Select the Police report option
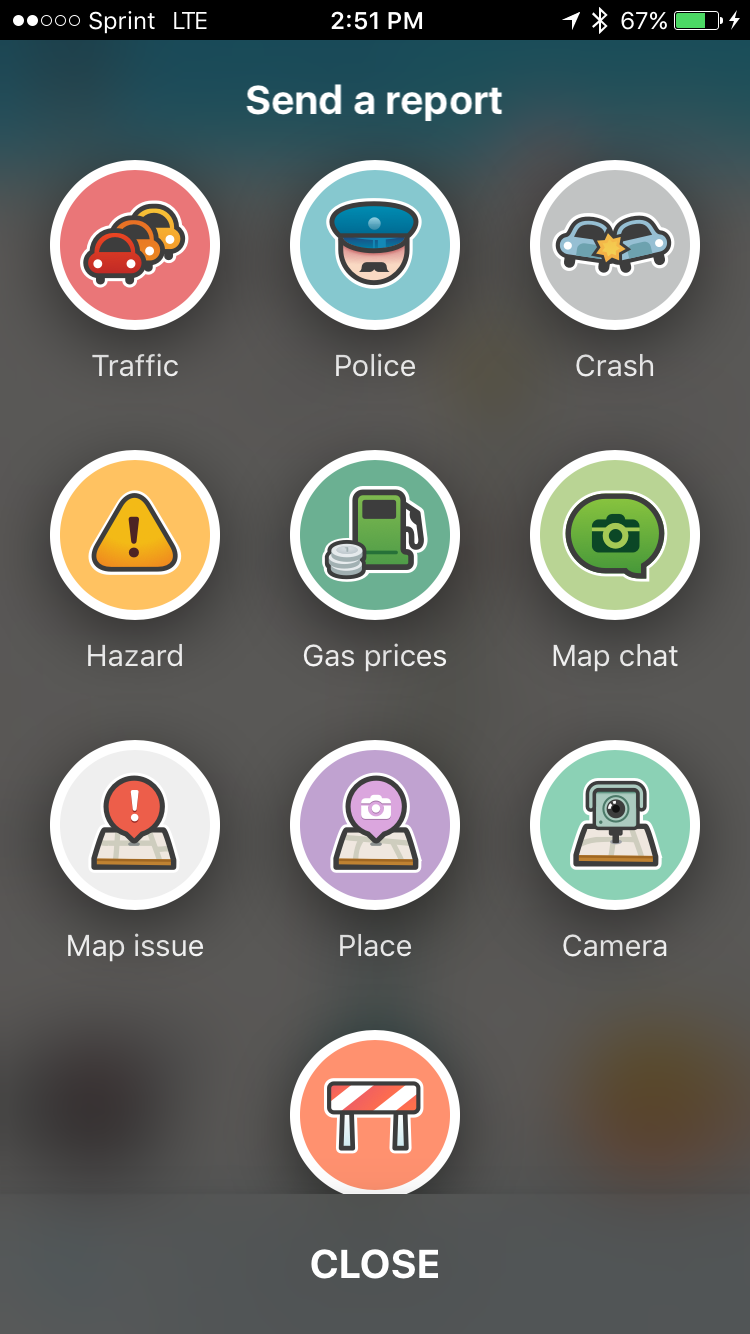Image resolution: width=750 pixels, height=1334 pixels. point(375,246)
